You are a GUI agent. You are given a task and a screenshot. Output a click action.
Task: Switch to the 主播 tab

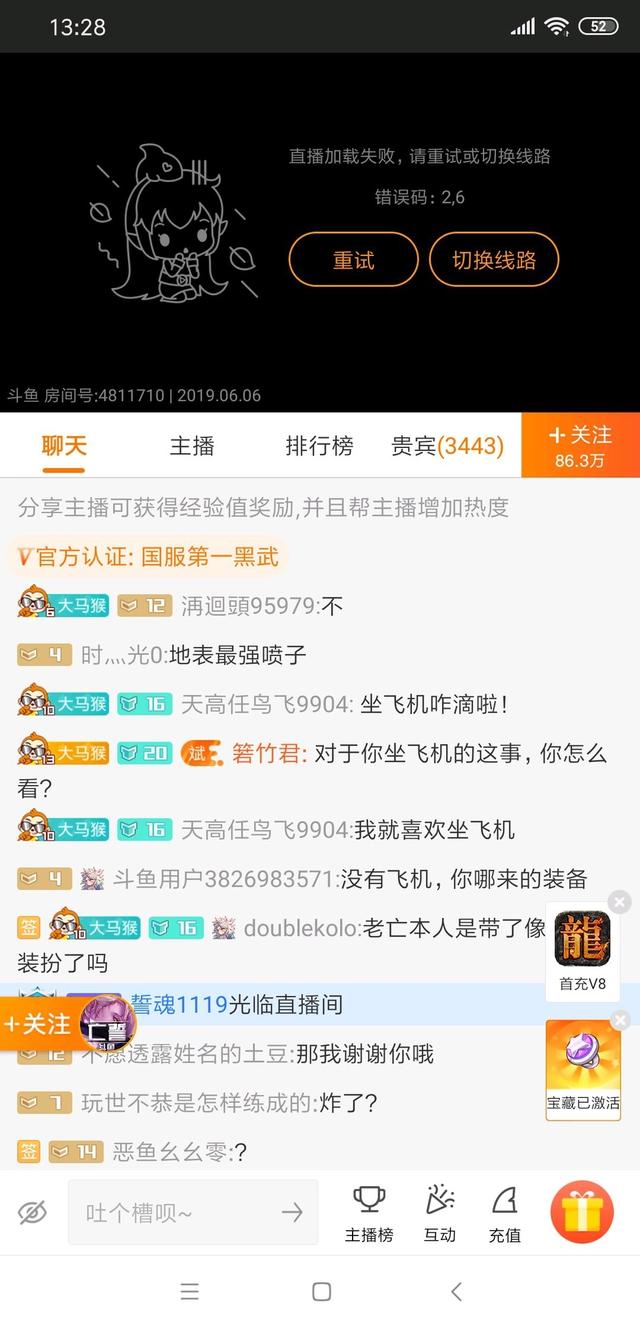tap(192, 446)
